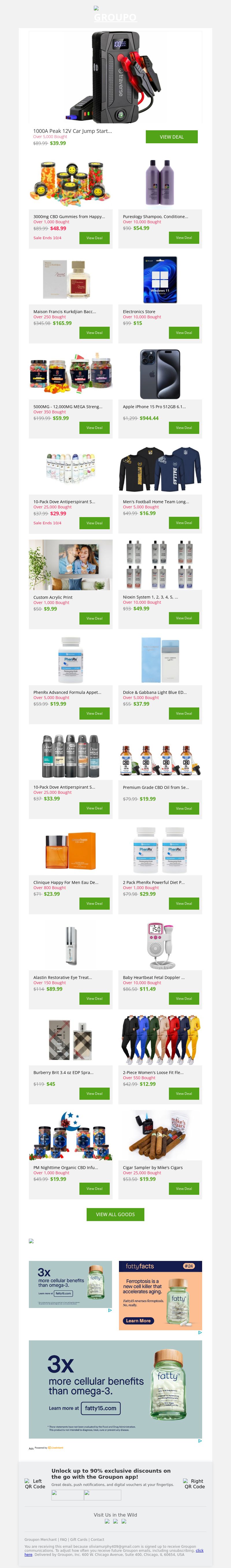Open the Burberry Brit perfume image

point(70,1040)
